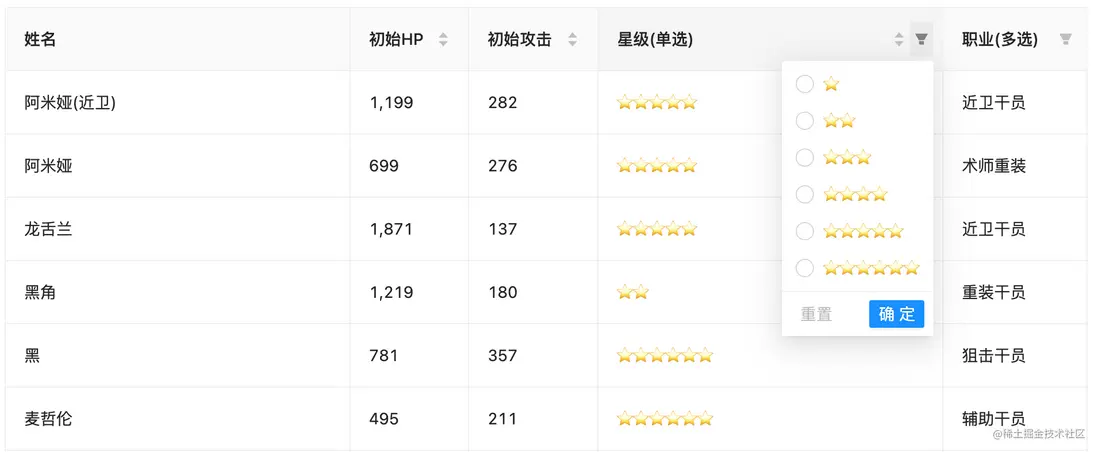Reset the star filter with 重置
Image resolution: width=1098 pixels, height=452 pixels.
point(816,314)
